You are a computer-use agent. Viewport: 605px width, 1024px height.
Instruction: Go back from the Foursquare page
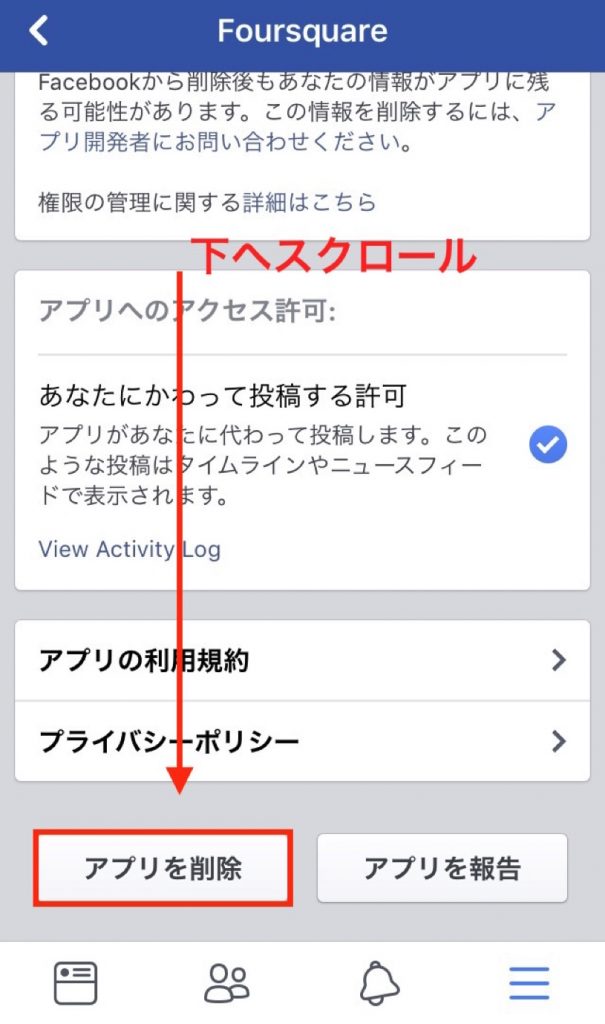point(38,31)
